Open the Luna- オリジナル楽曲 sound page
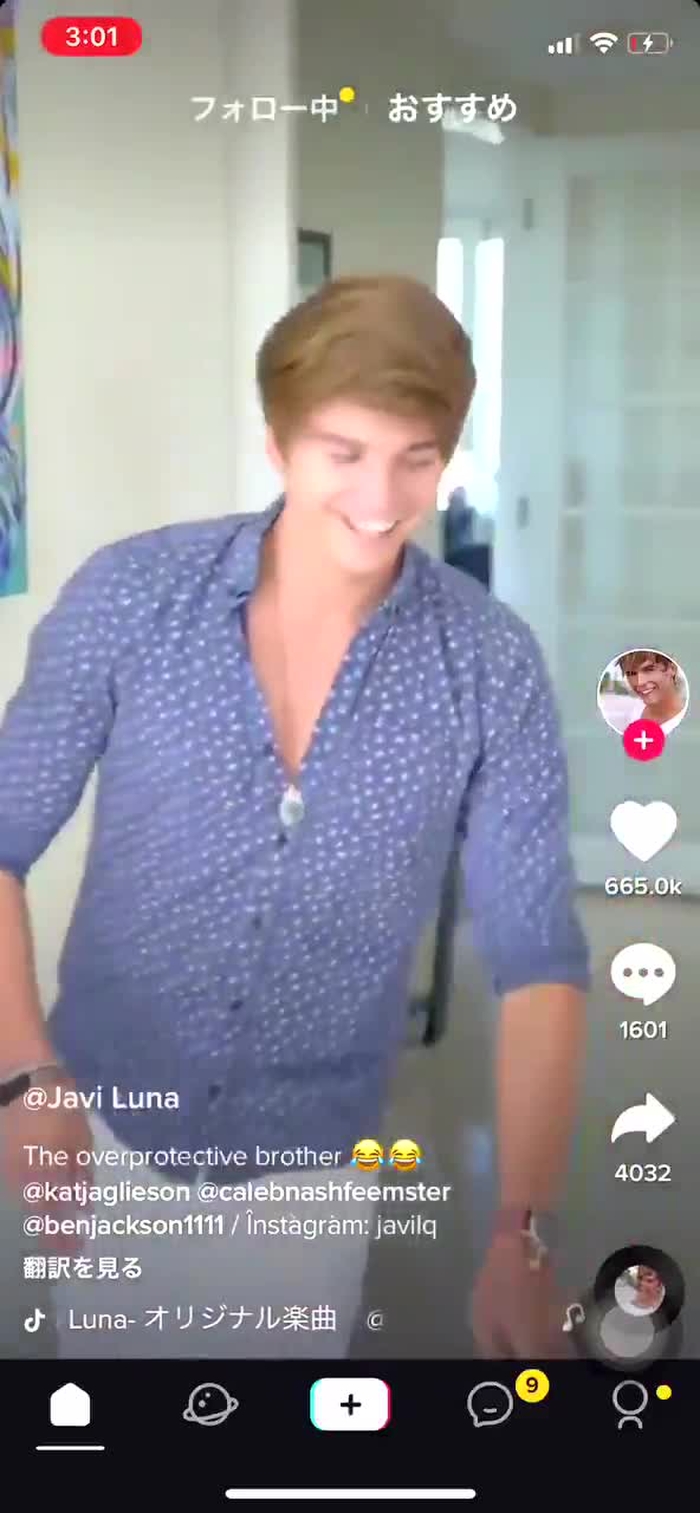700x1513 pixels. click(x=202, y=1319)
